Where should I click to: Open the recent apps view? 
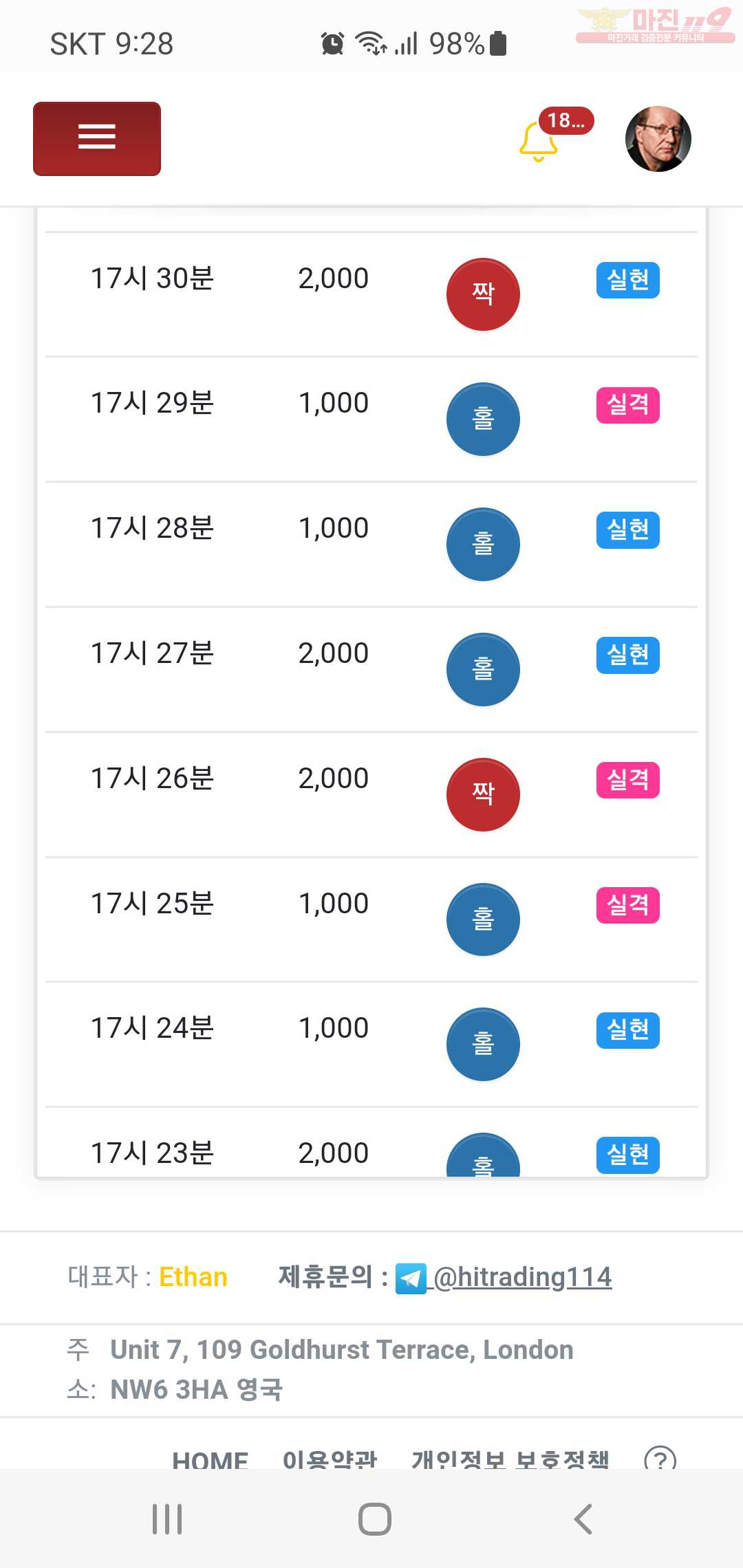pyautogui.click(x=167, y=1519)
